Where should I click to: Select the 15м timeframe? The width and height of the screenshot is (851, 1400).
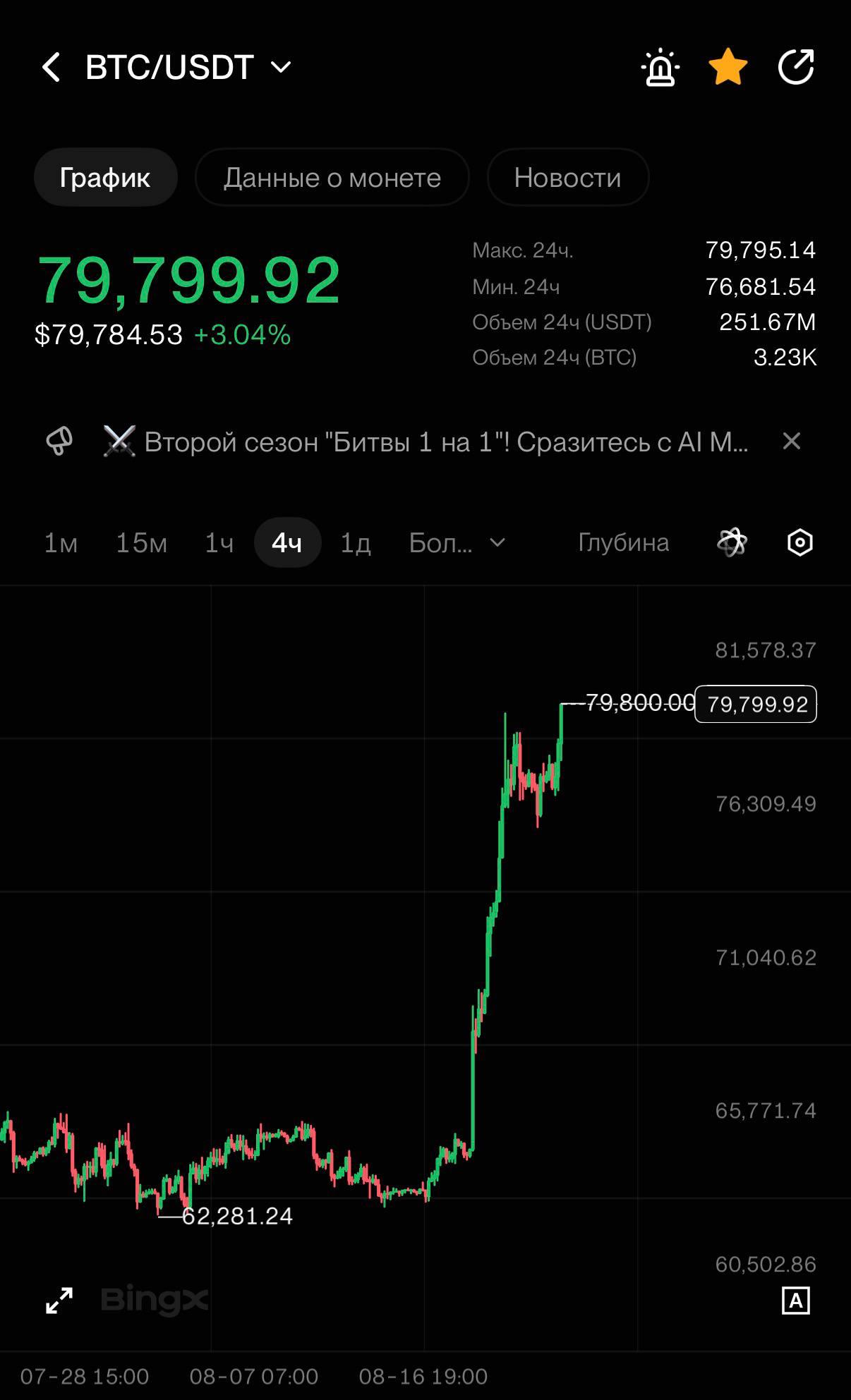pos(142,543)
